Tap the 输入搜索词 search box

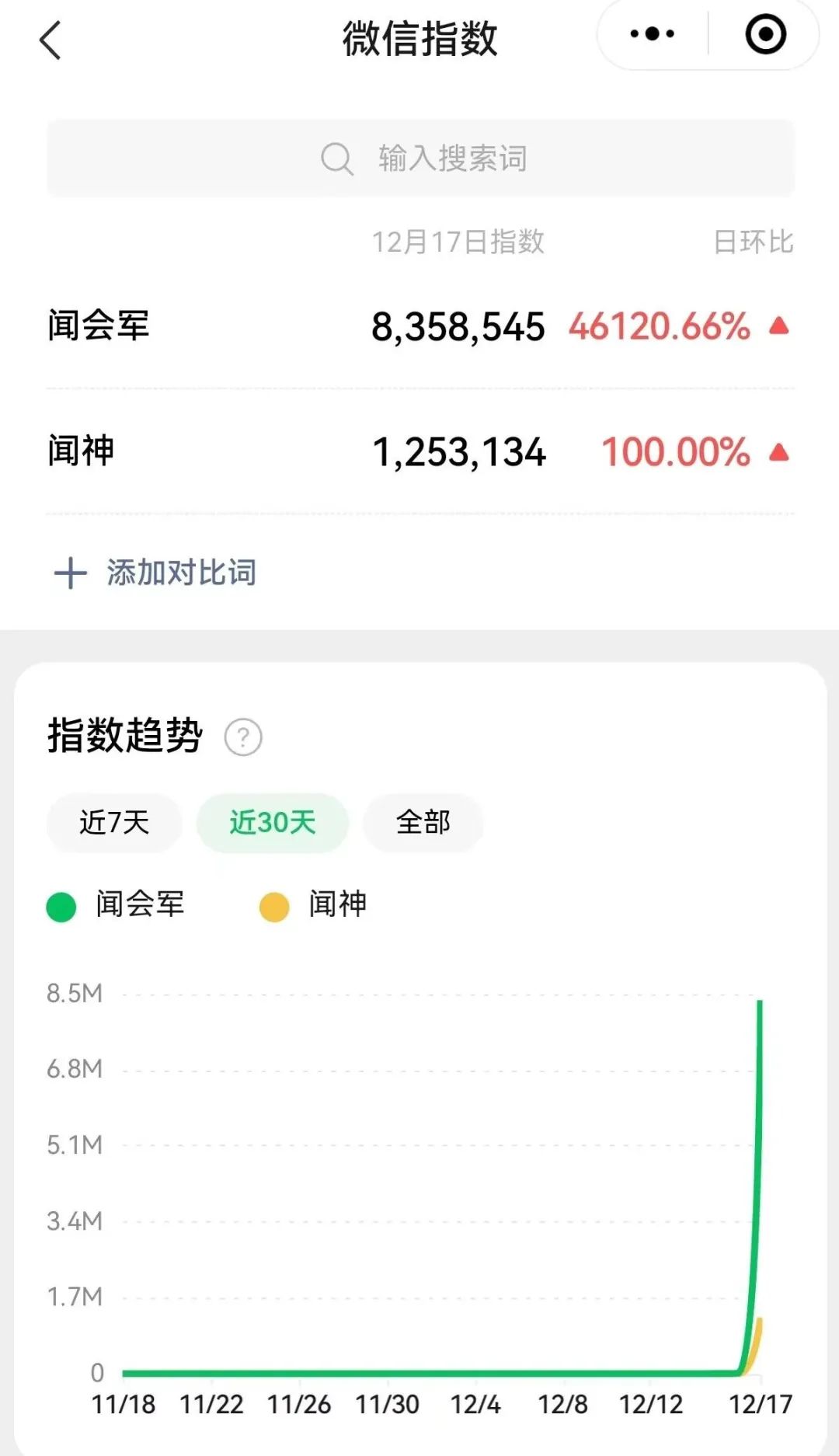[x=420, y=158]
